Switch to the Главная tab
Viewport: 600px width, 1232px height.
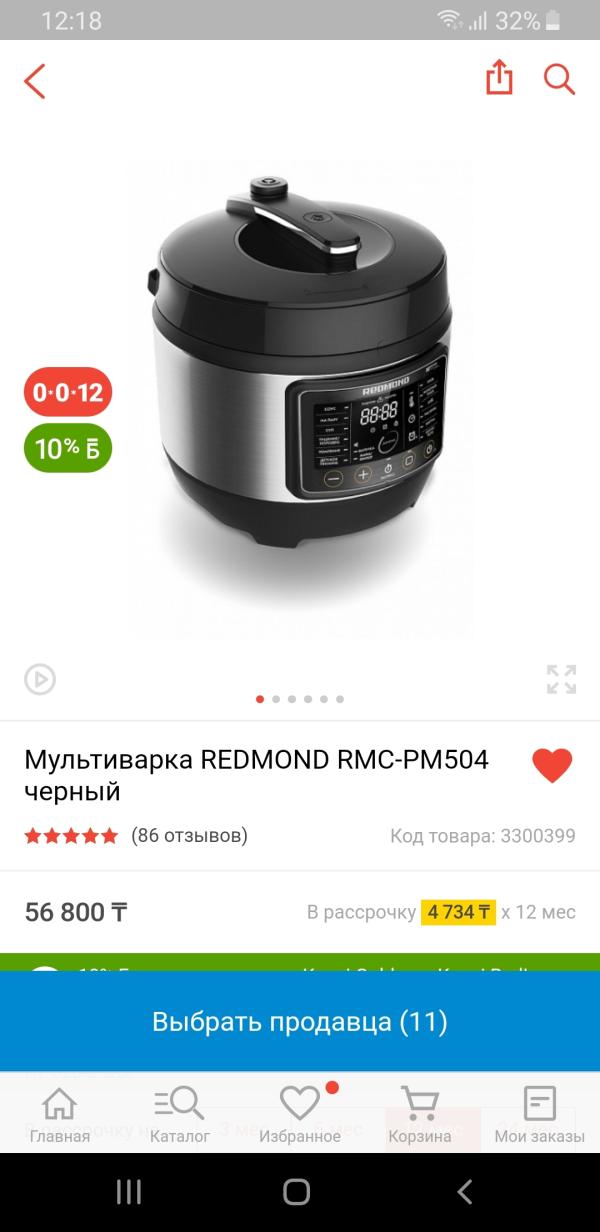(x=59, y=1114)
